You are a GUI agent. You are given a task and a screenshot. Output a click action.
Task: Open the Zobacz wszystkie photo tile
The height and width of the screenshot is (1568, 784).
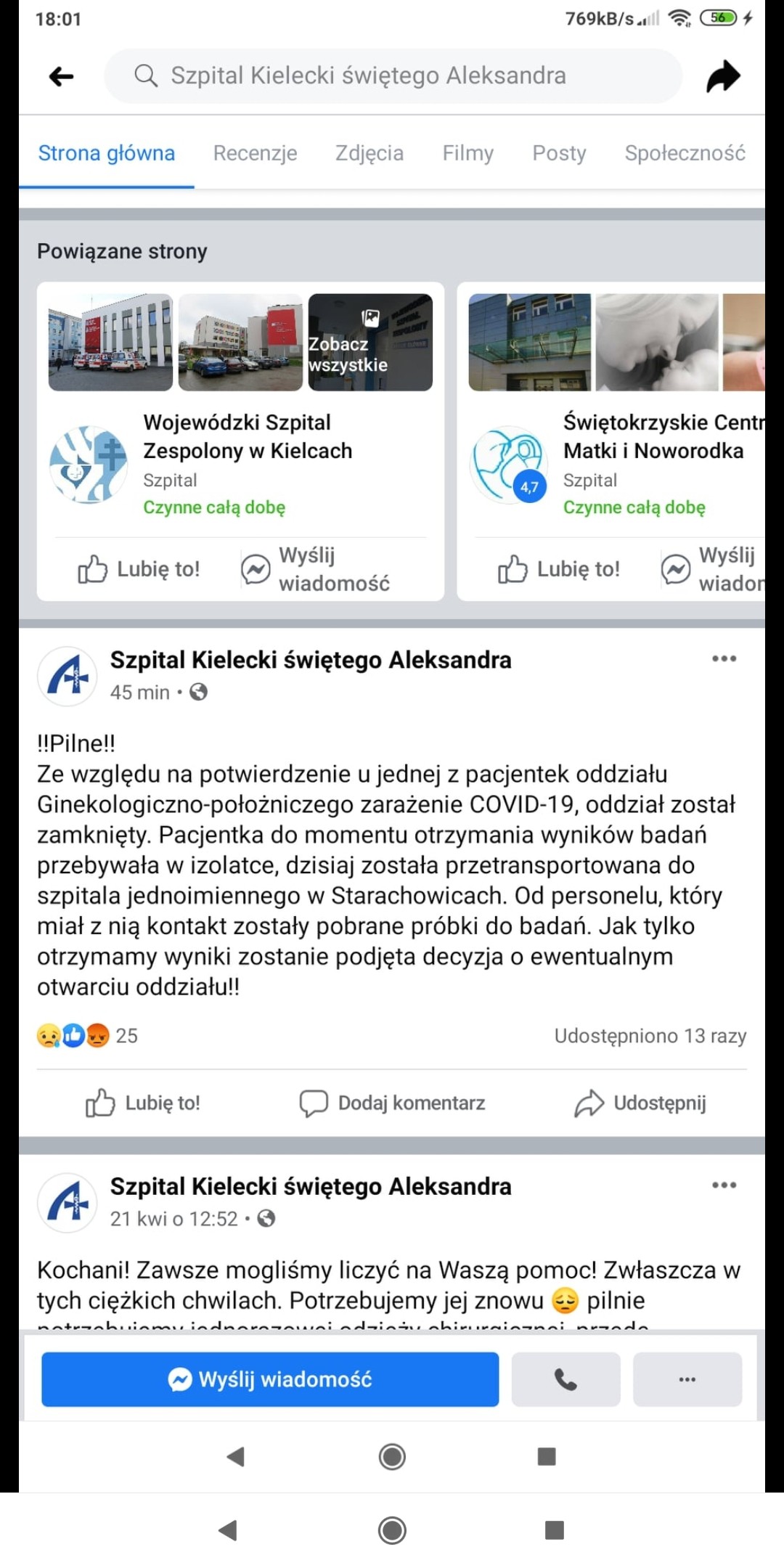(x=370, y=343)
